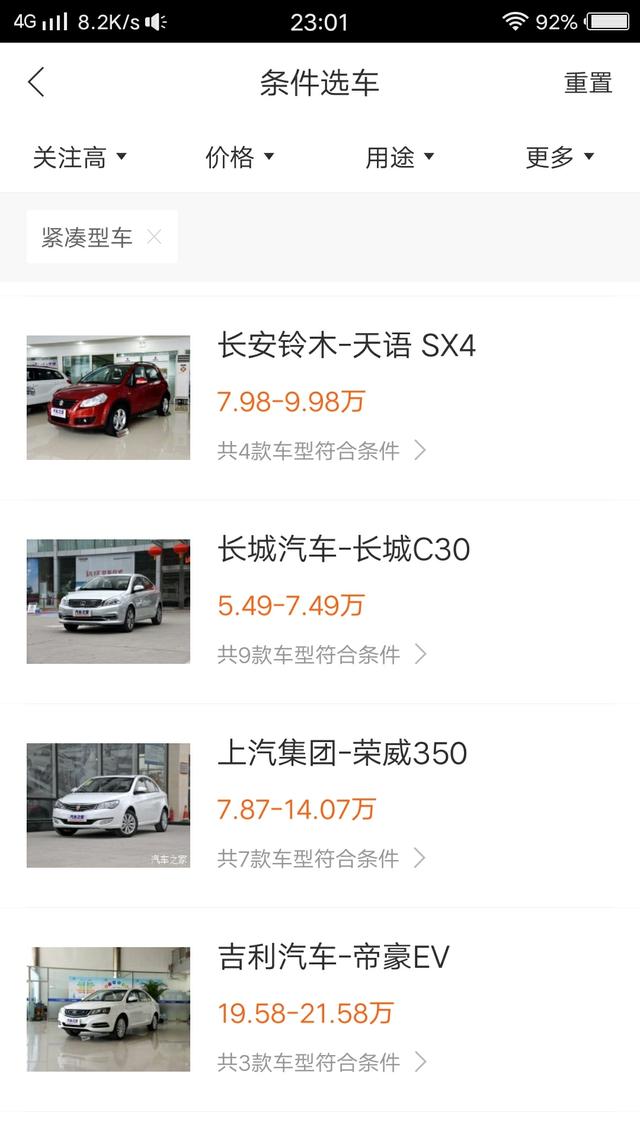Open the 用途 filter dropdown
The image size is (640, 1138).
[x=400, y=157]
